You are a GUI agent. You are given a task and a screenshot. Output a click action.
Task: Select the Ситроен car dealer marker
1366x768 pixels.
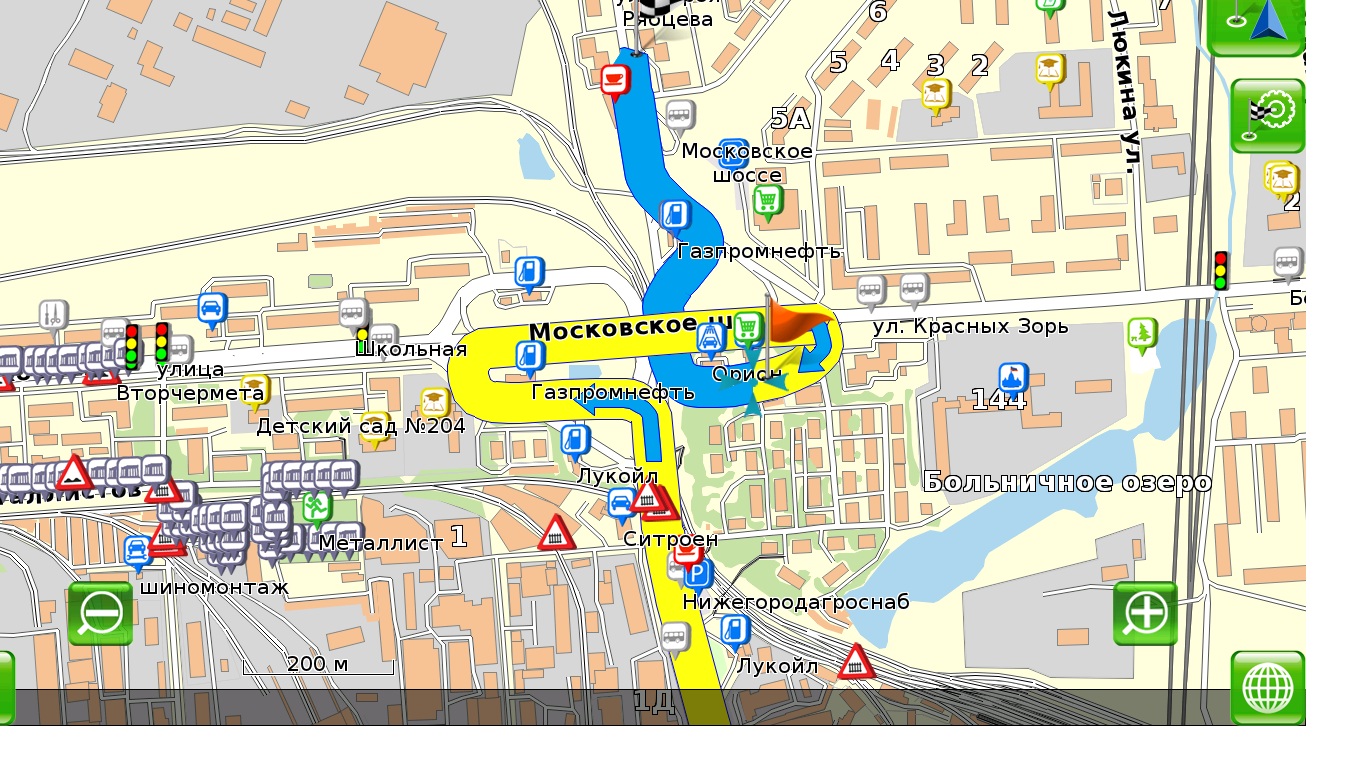621,503
